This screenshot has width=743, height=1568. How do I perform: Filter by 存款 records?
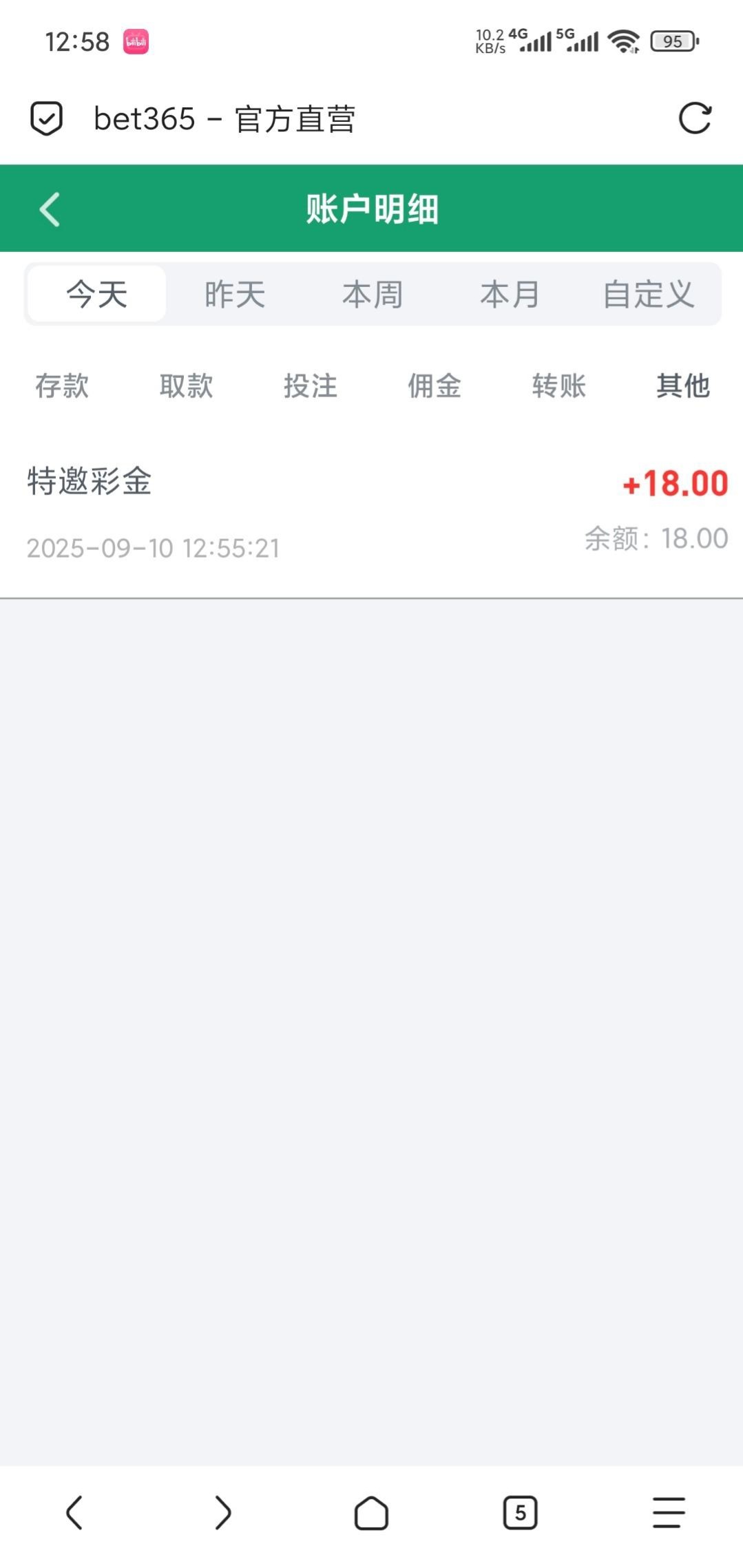(62, 385)
